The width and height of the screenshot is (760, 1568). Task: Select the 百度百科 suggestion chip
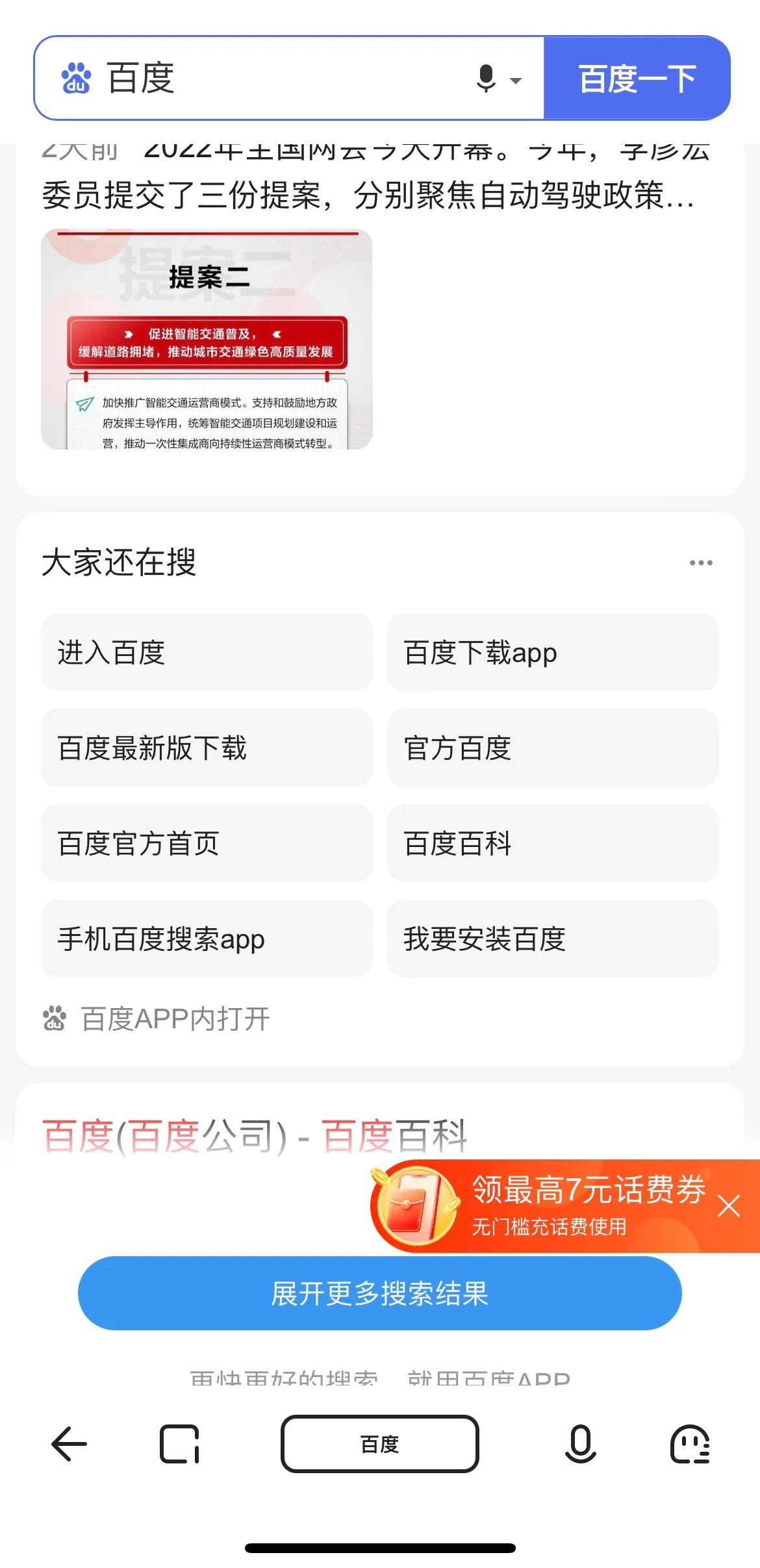[x=553, y=844]
